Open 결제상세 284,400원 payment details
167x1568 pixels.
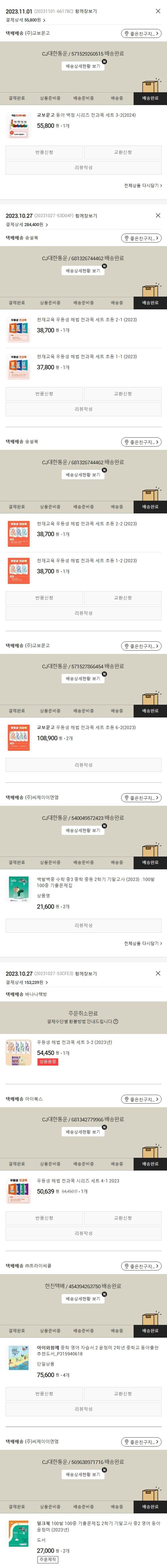click(27, 225)
